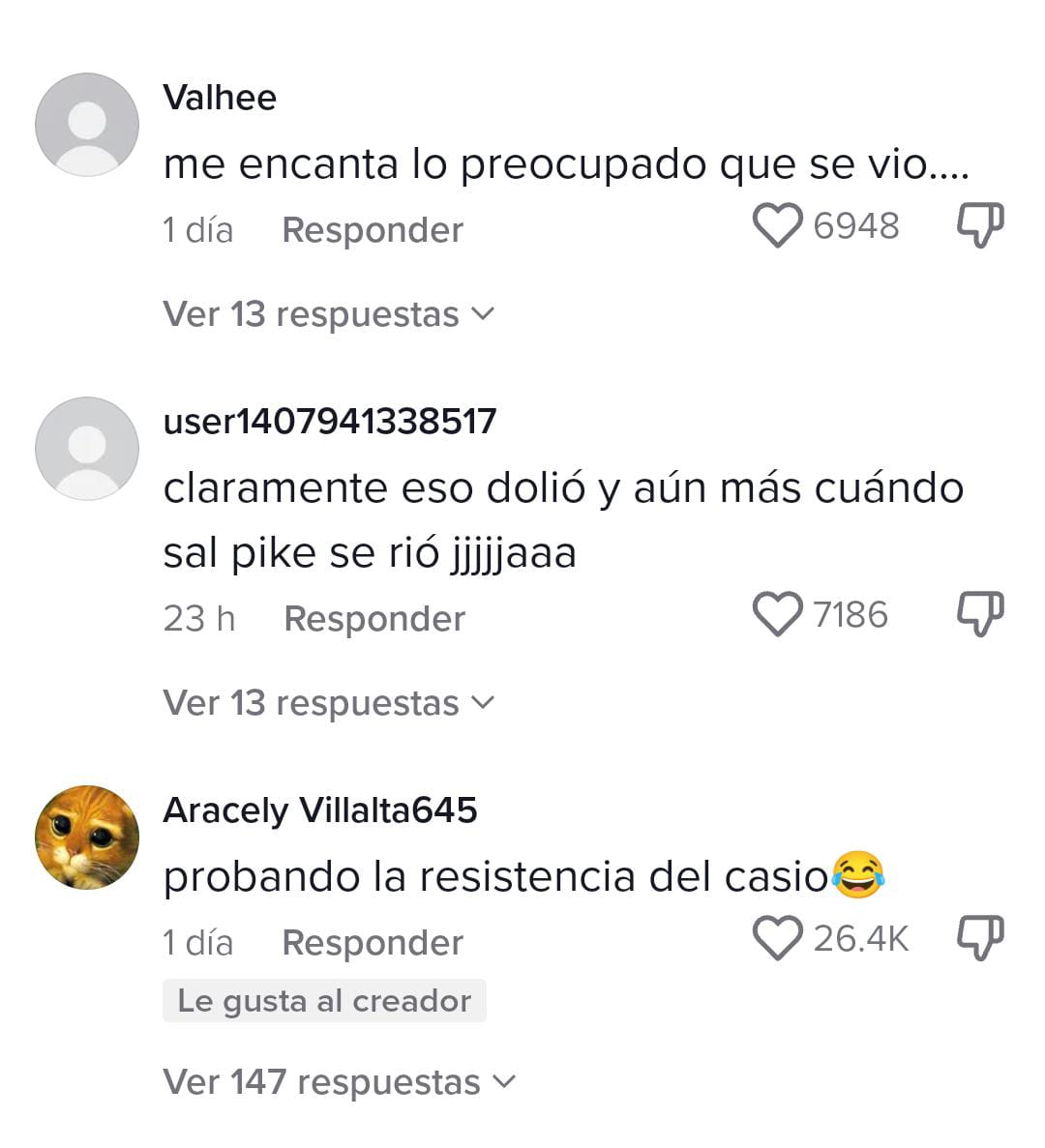Reply to Valhee's comment
This screenshot has height=1148, width=1045.
[x=372, y=230]
